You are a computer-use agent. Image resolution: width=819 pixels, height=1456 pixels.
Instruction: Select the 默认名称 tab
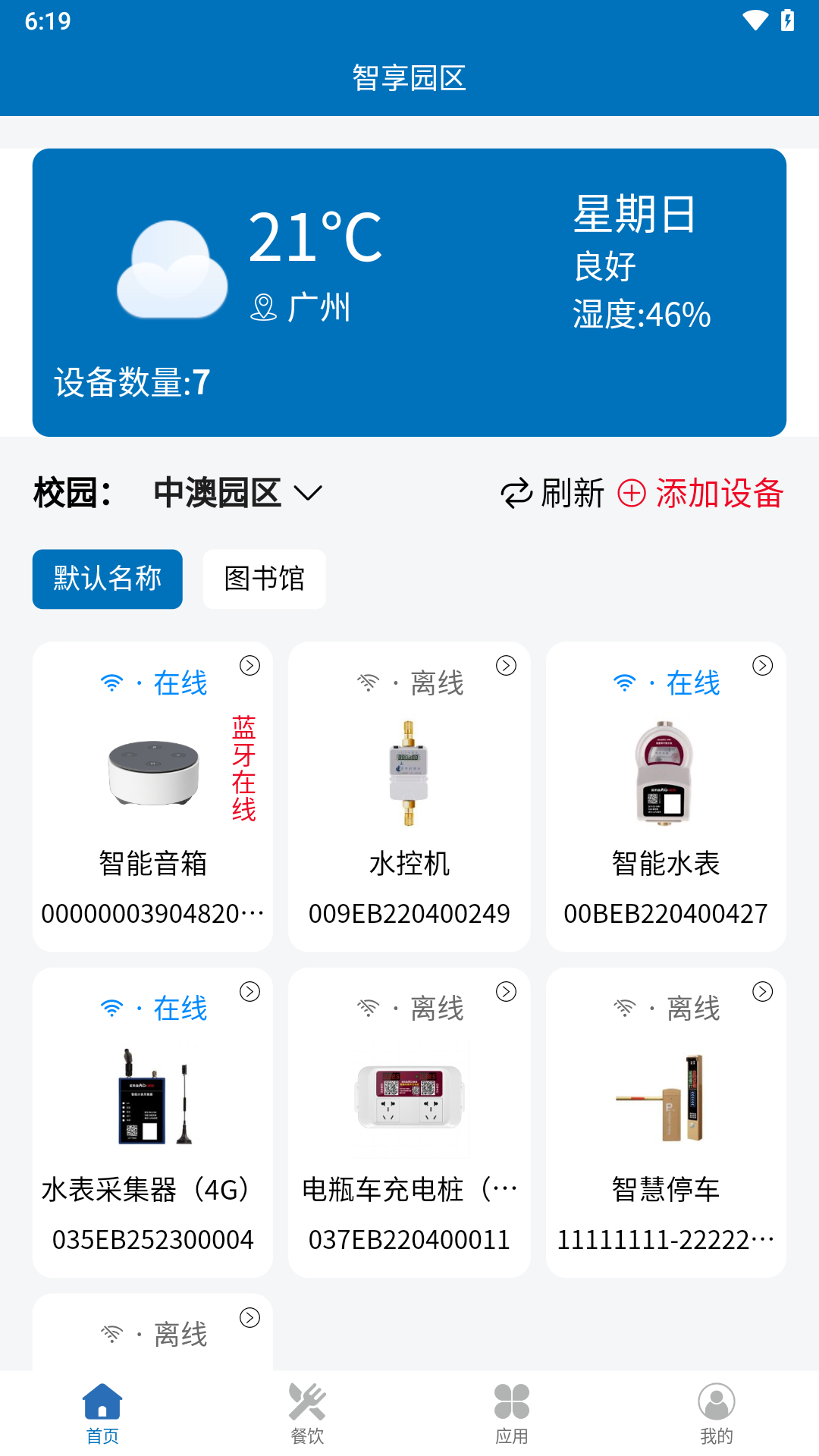click(x=107, y=579)
